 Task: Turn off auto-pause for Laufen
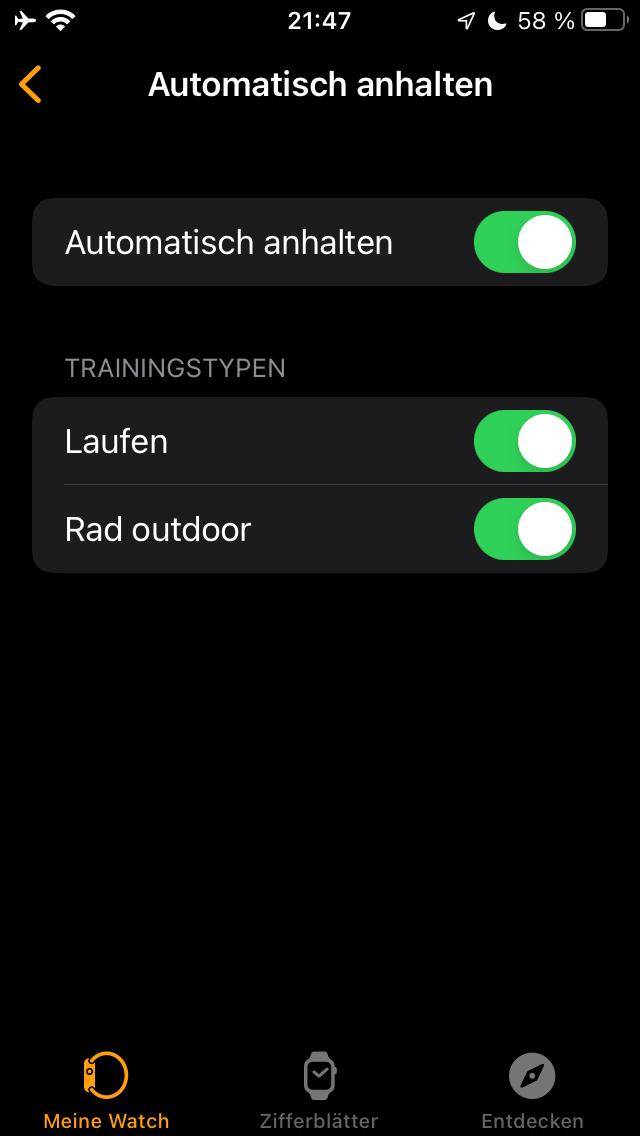pos(524,441)
